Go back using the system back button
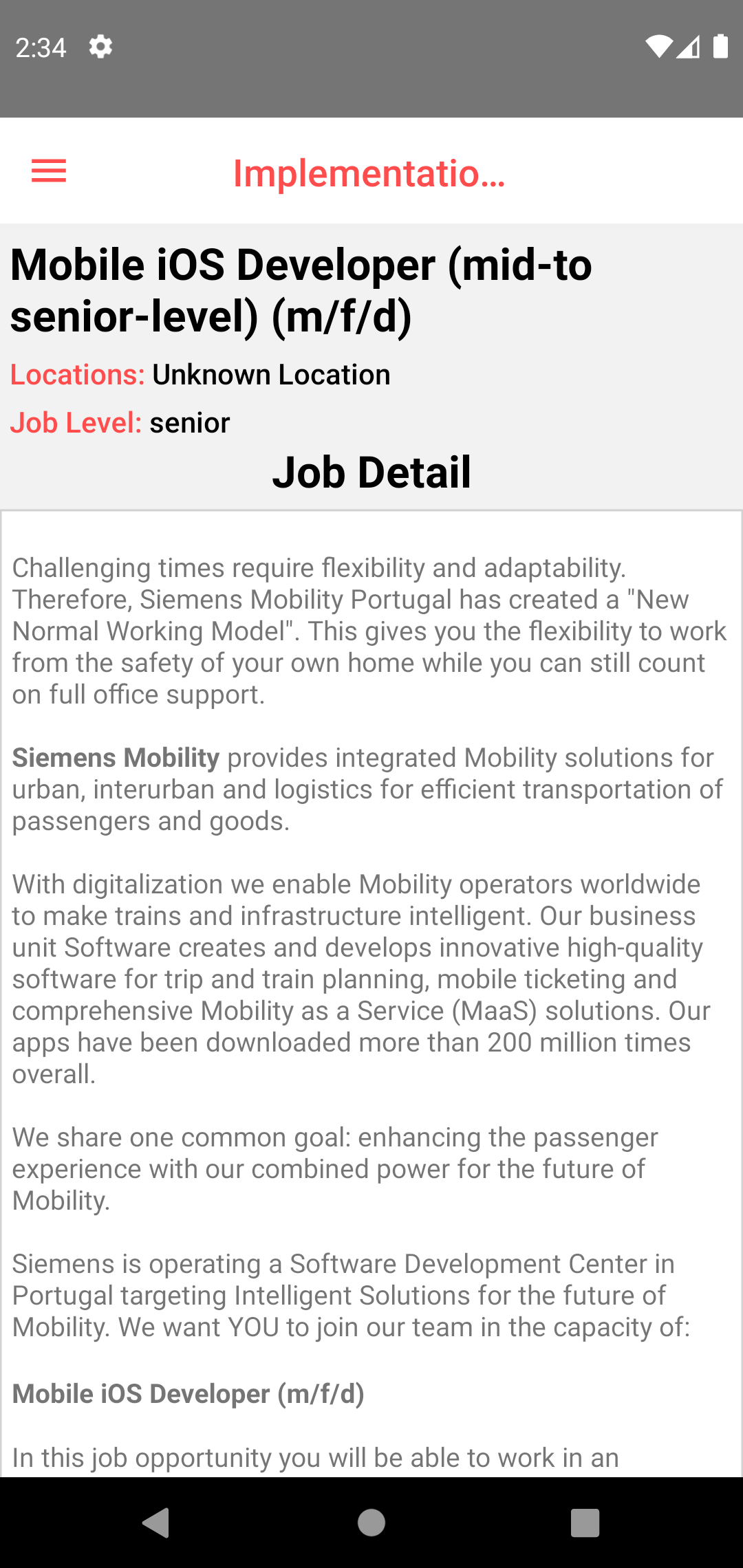743x1568 pixels. click(x=157, y=1523)
